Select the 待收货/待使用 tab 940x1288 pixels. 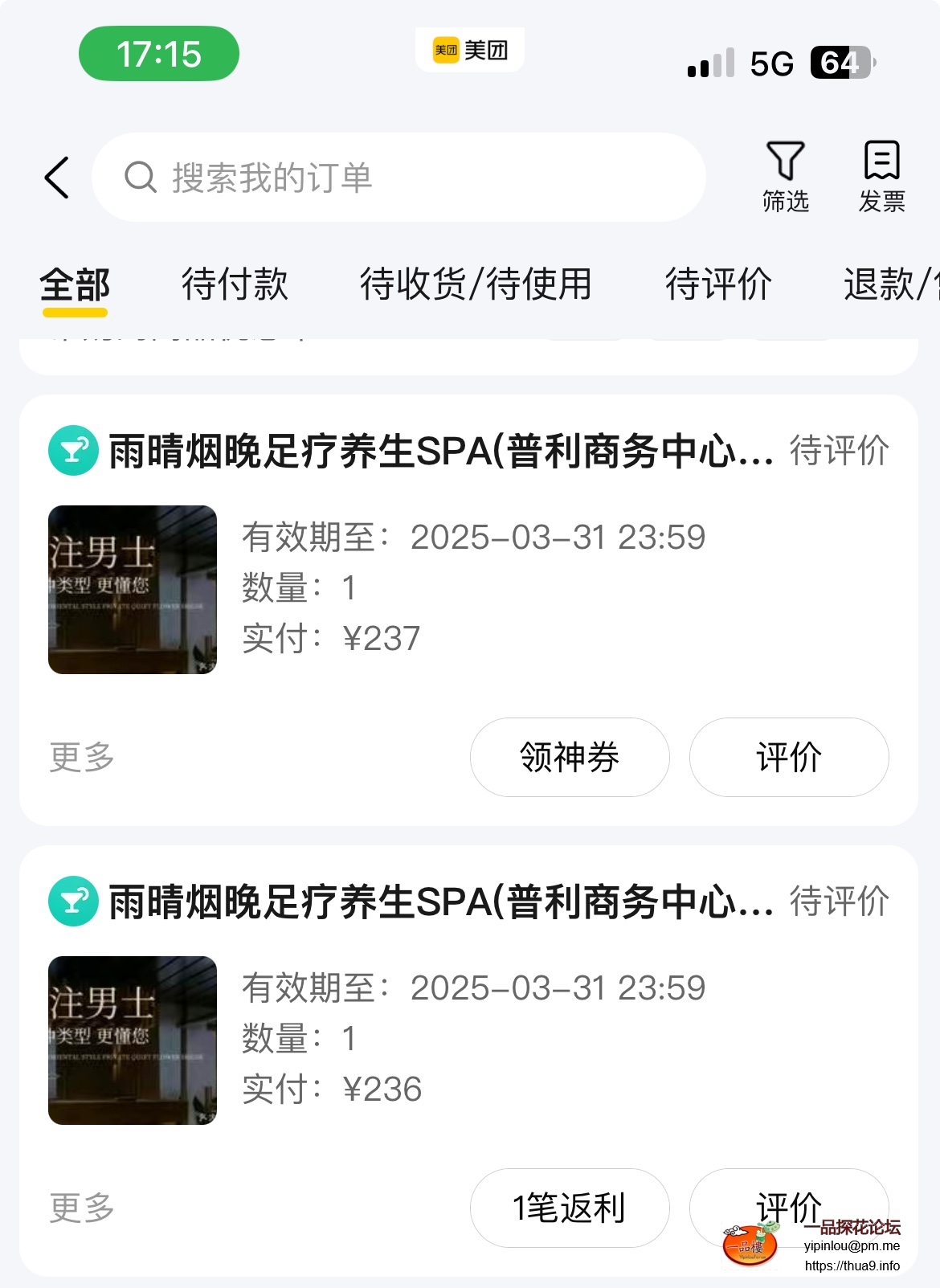coord(476,285)
